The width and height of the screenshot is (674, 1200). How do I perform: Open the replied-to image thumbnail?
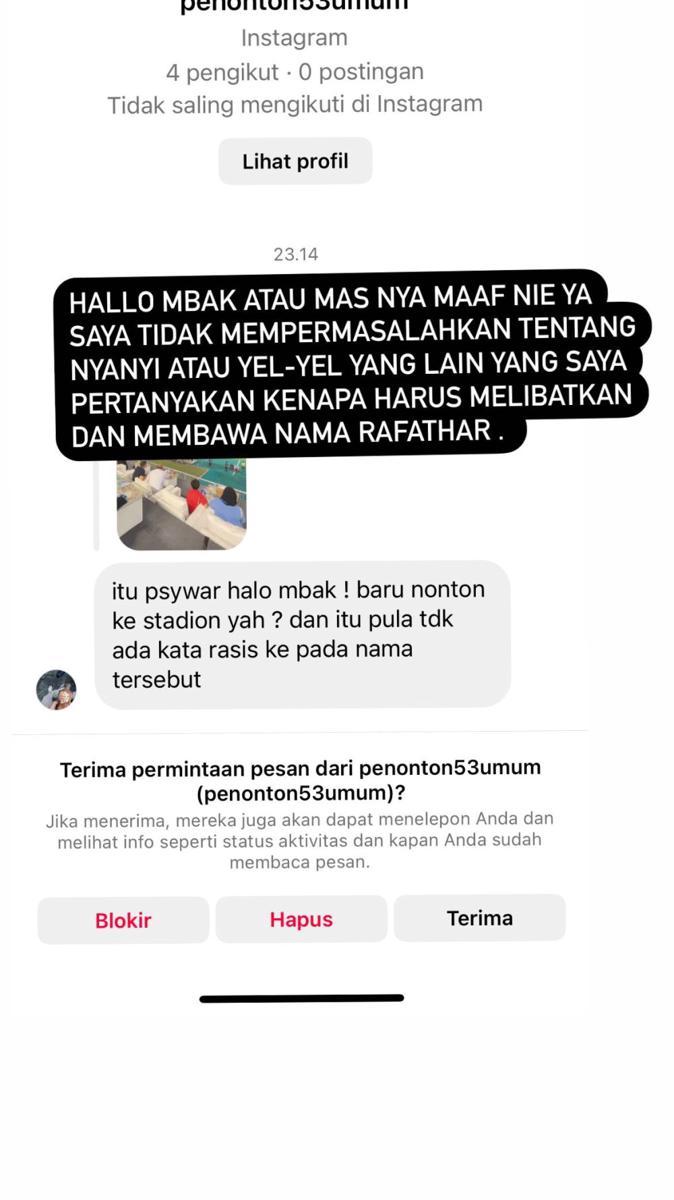pyautogui.click(x=181, y=505)
